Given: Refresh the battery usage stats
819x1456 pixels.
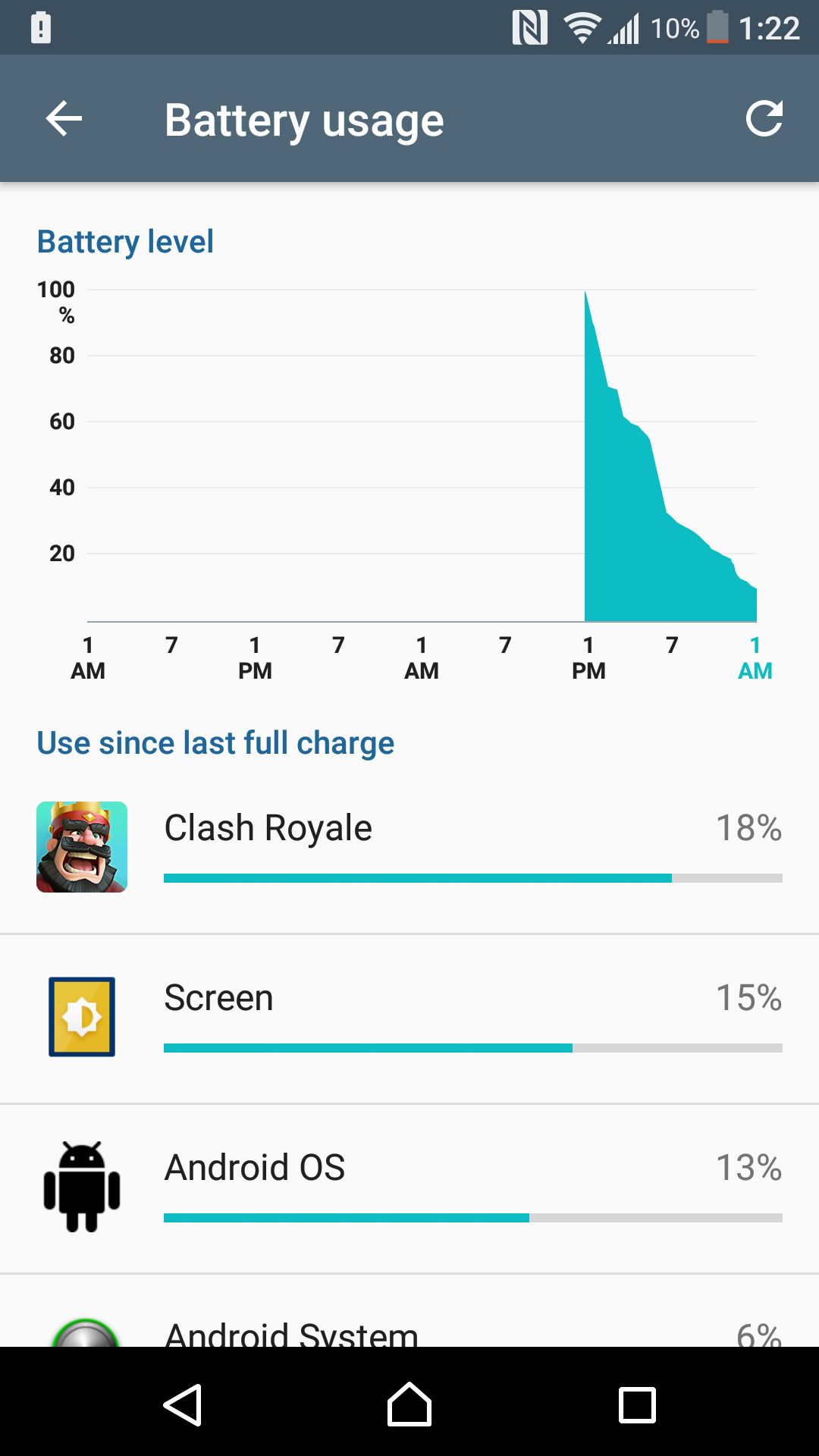Looking at the screenshot, I should tap(763, 119).
